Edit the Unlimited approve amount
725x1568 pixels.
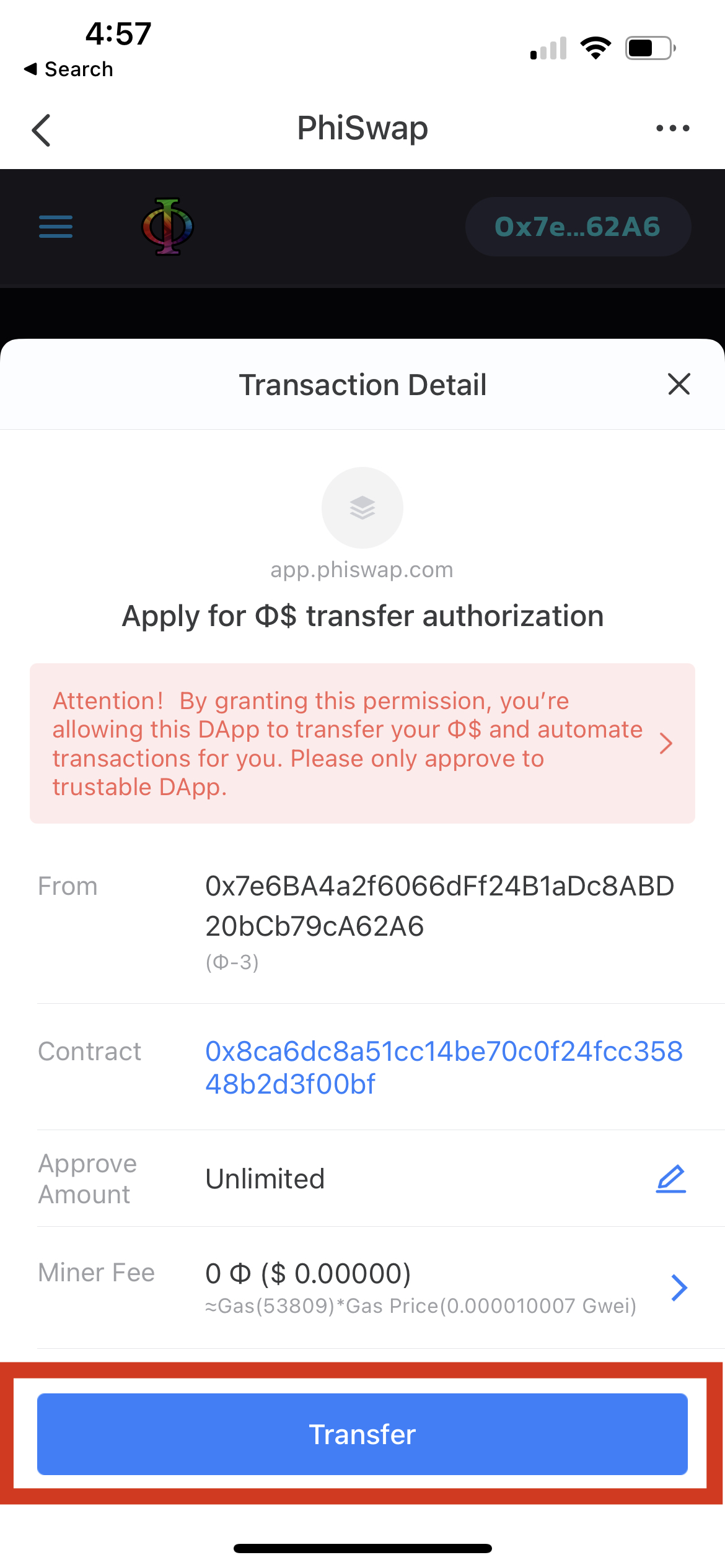pyautogui.click(x=670, y=1178)
